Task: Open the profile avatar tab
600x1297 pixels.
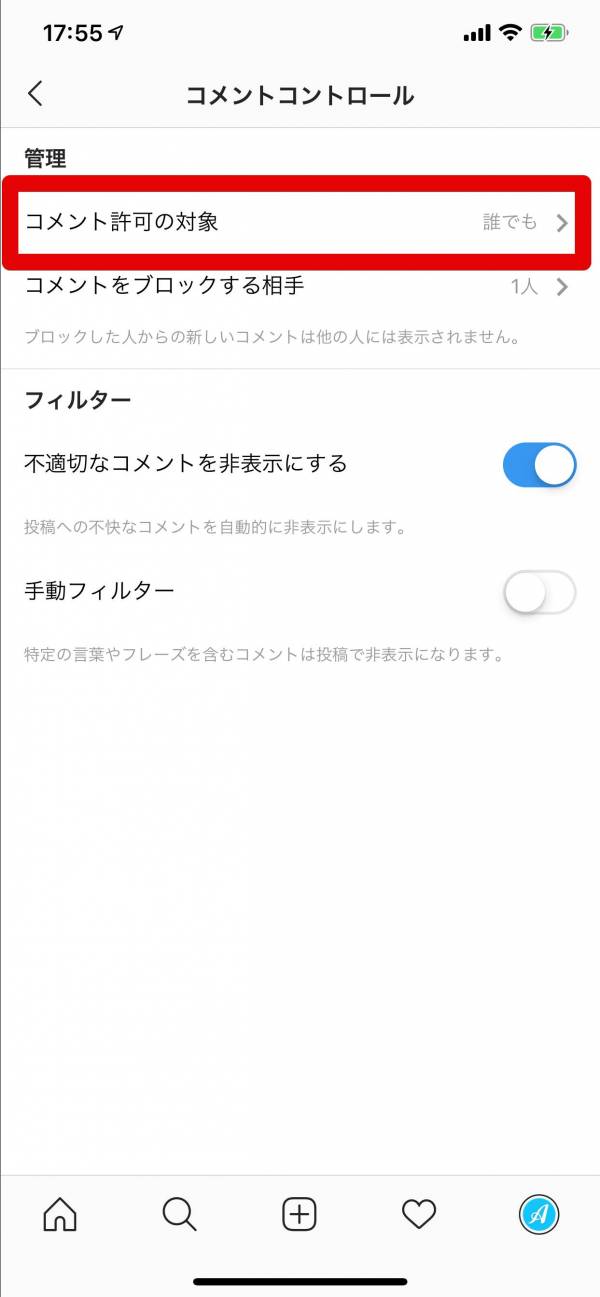Action: click(x=539, y=1215)
